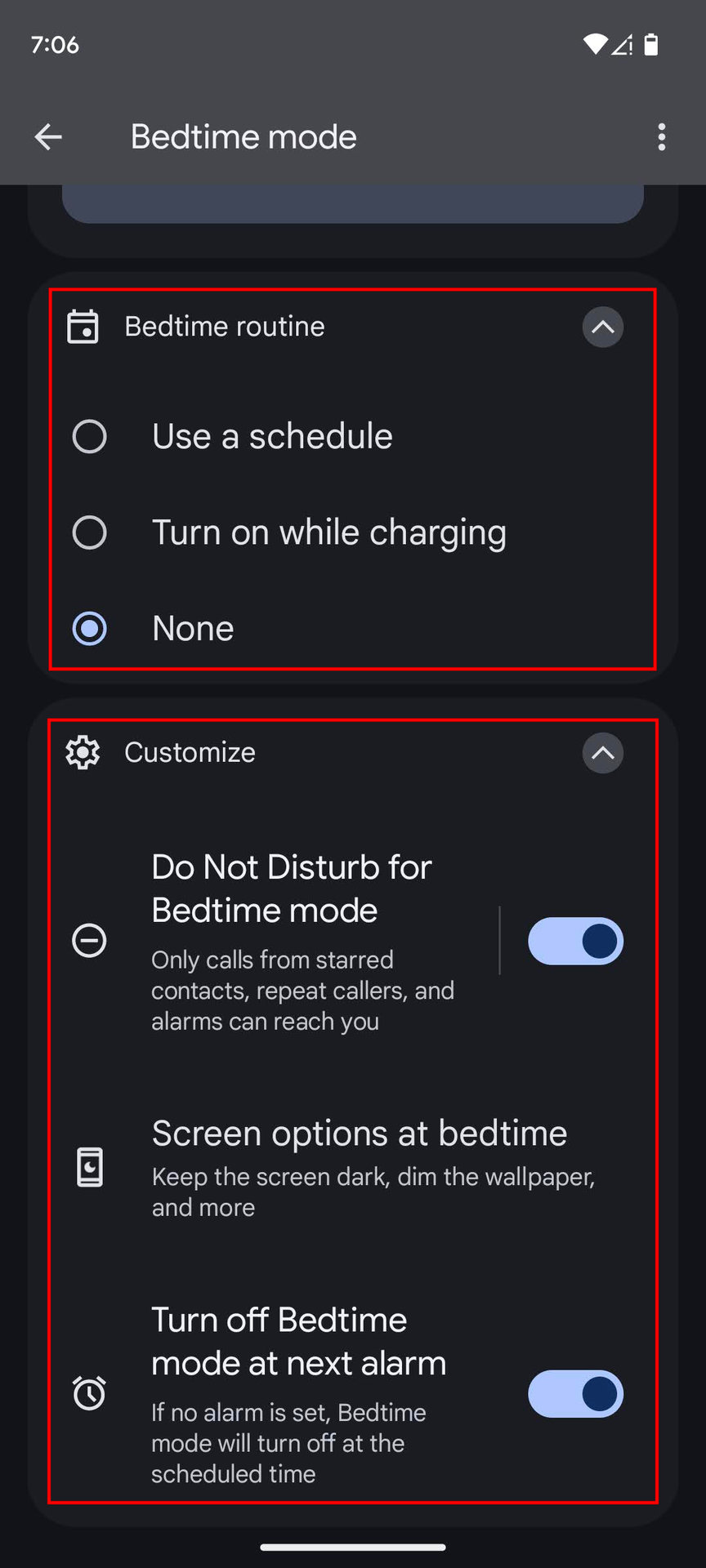Disable Do Not Disturb for Bedtime mode switch
Image resolution: width=706 pixels, height=1568 pixels.
575,941
